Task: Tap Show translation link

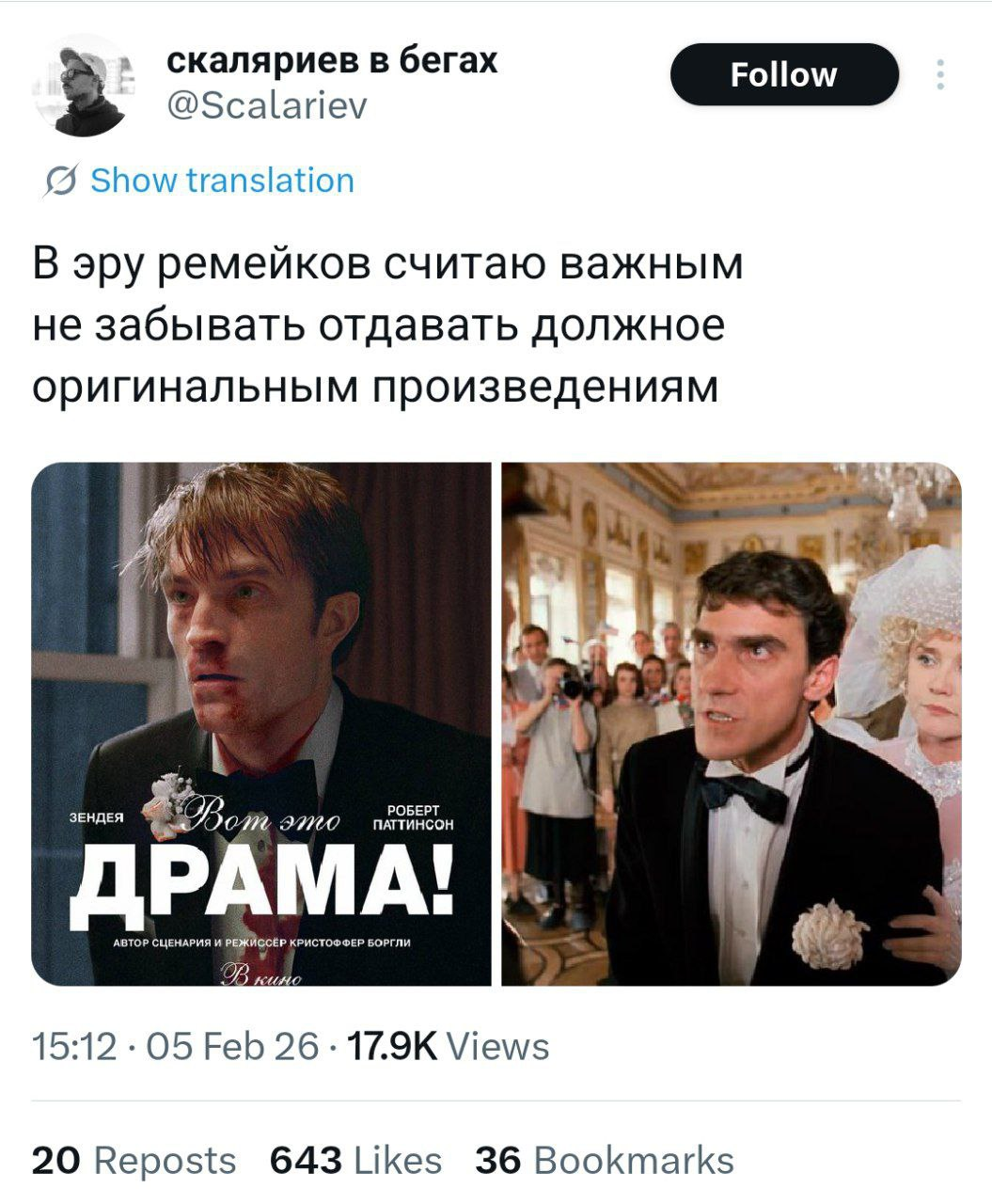Action: [222, 180]
